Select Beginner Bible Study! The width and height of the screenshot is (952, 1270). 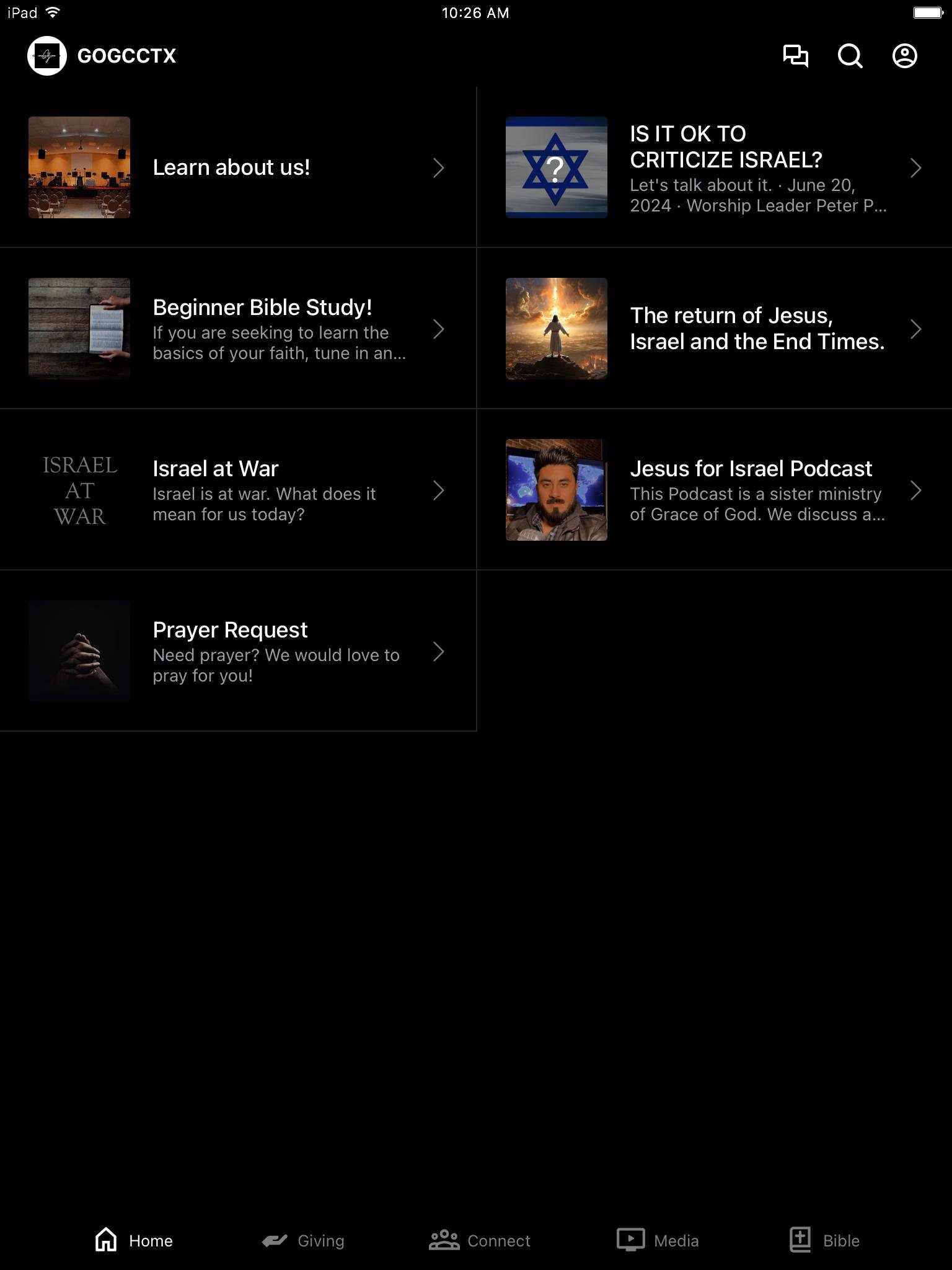coord(238,329)
